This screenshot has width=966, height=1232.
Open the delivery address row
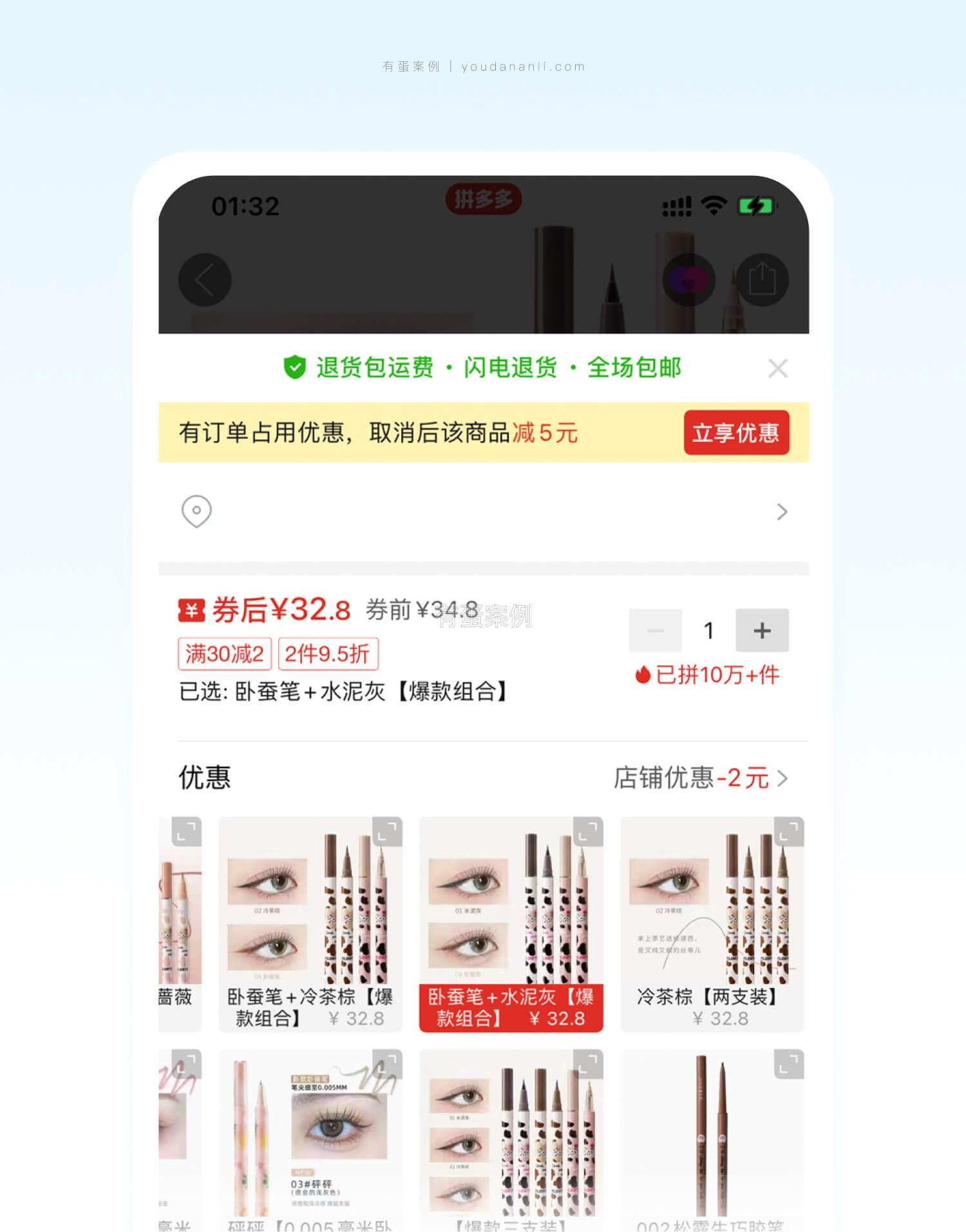click(483, 512)
